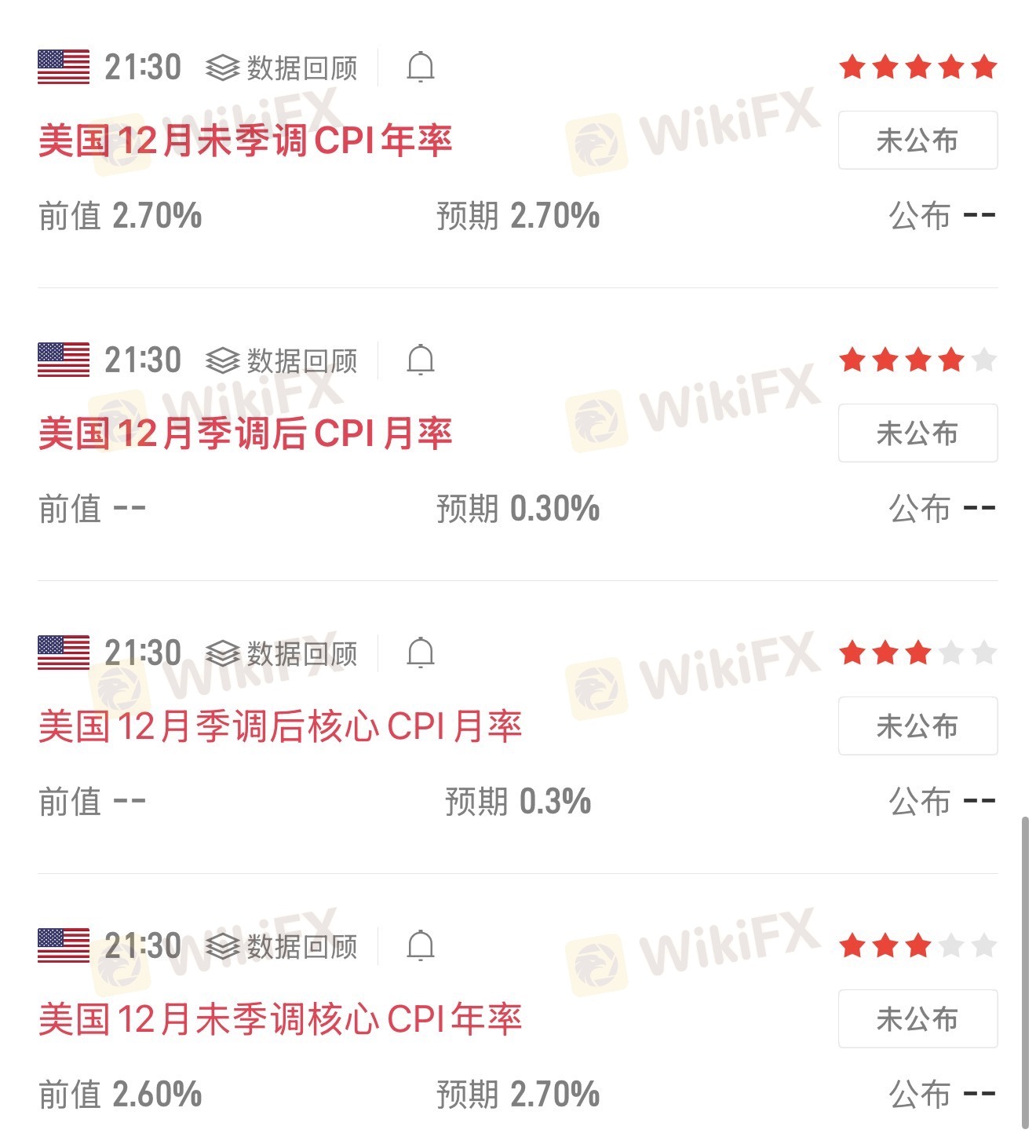Open 数据回顾 for 美国12月季调后CPI月率

coord(282,360)
